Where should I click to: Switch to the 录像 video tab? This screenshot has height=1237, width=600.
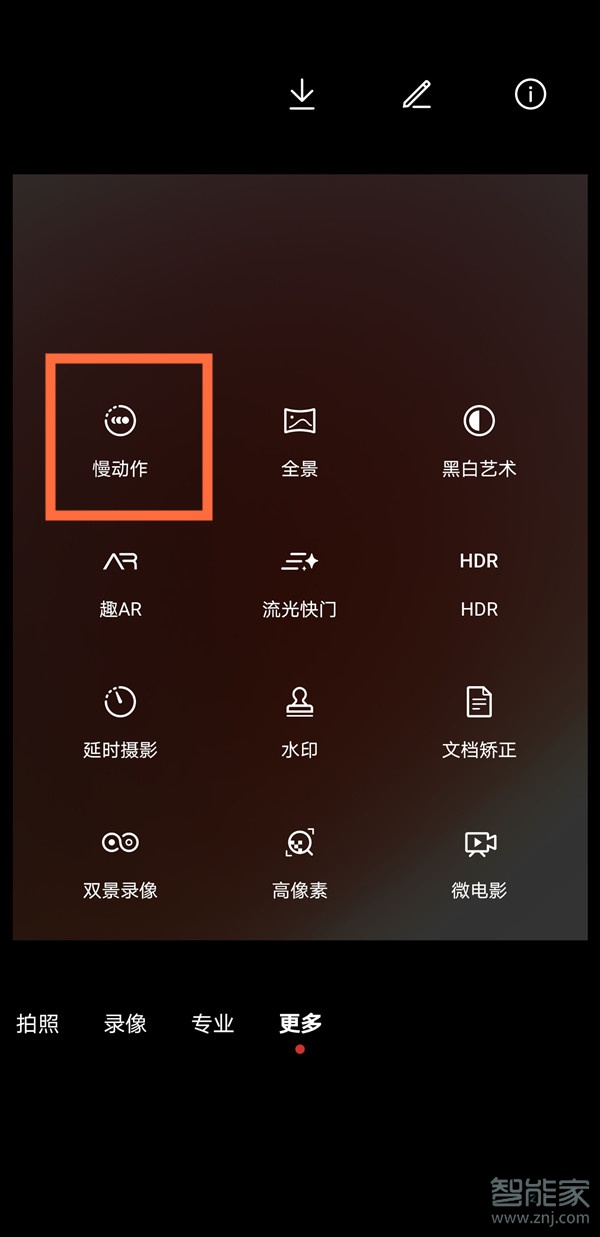pos(125,1023)
